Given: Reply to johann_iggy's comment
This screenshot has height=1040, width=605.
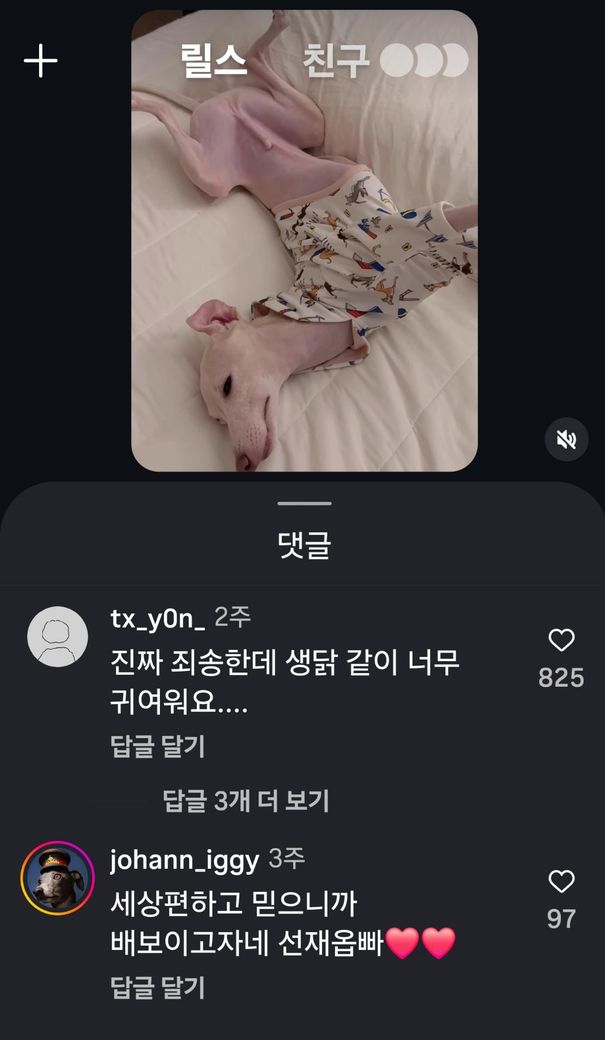Looking at the screenshot, I should click(157, 988).
